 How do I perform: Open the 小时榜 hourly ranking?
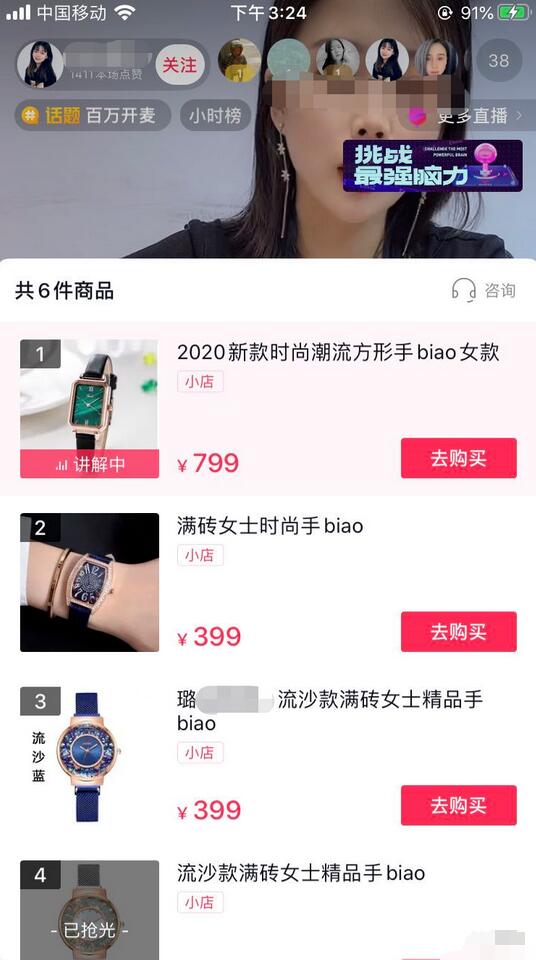point(215,115)
